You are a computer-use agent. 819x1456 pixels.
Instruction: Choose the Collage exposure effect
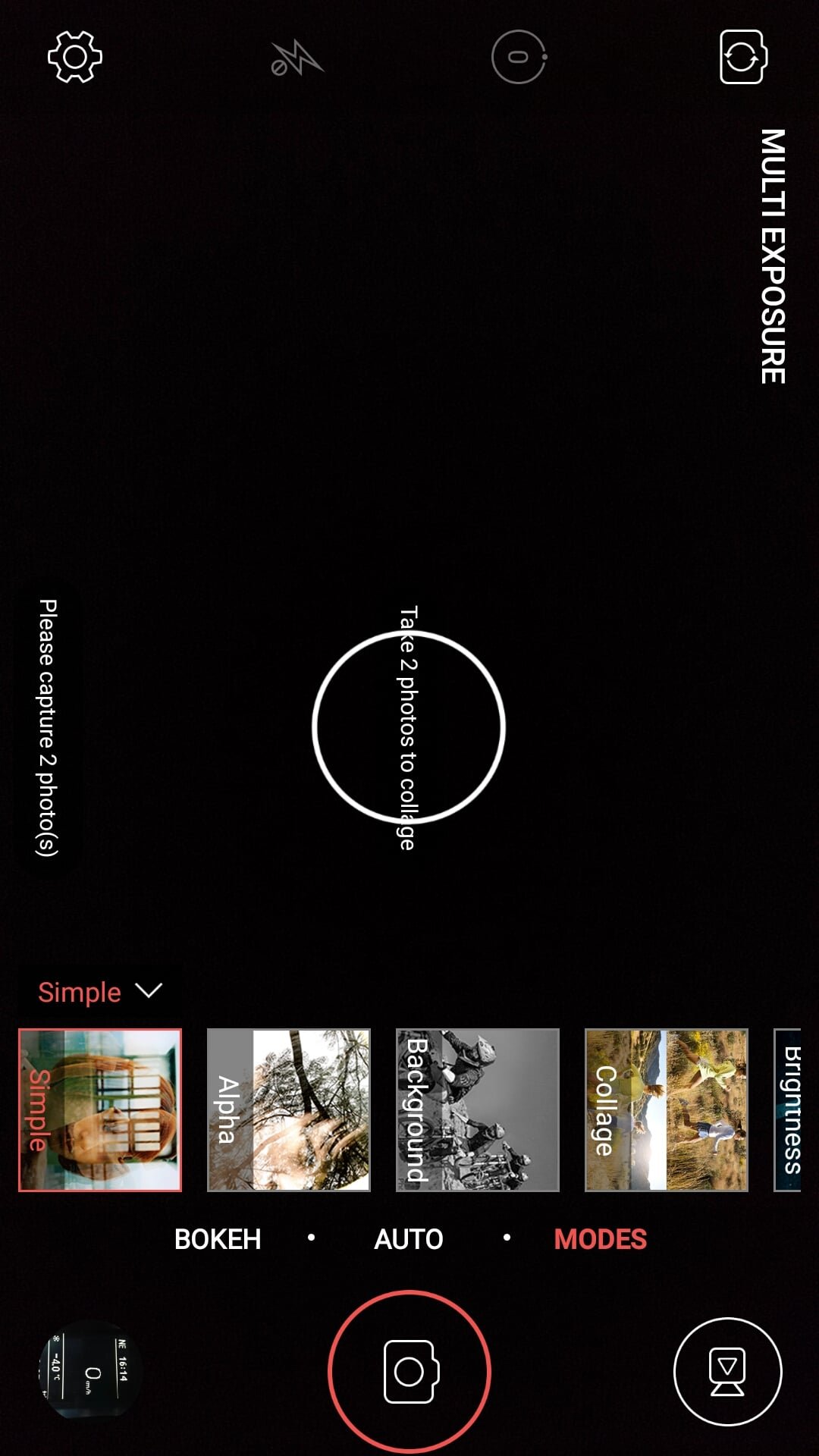[667, 1110]
